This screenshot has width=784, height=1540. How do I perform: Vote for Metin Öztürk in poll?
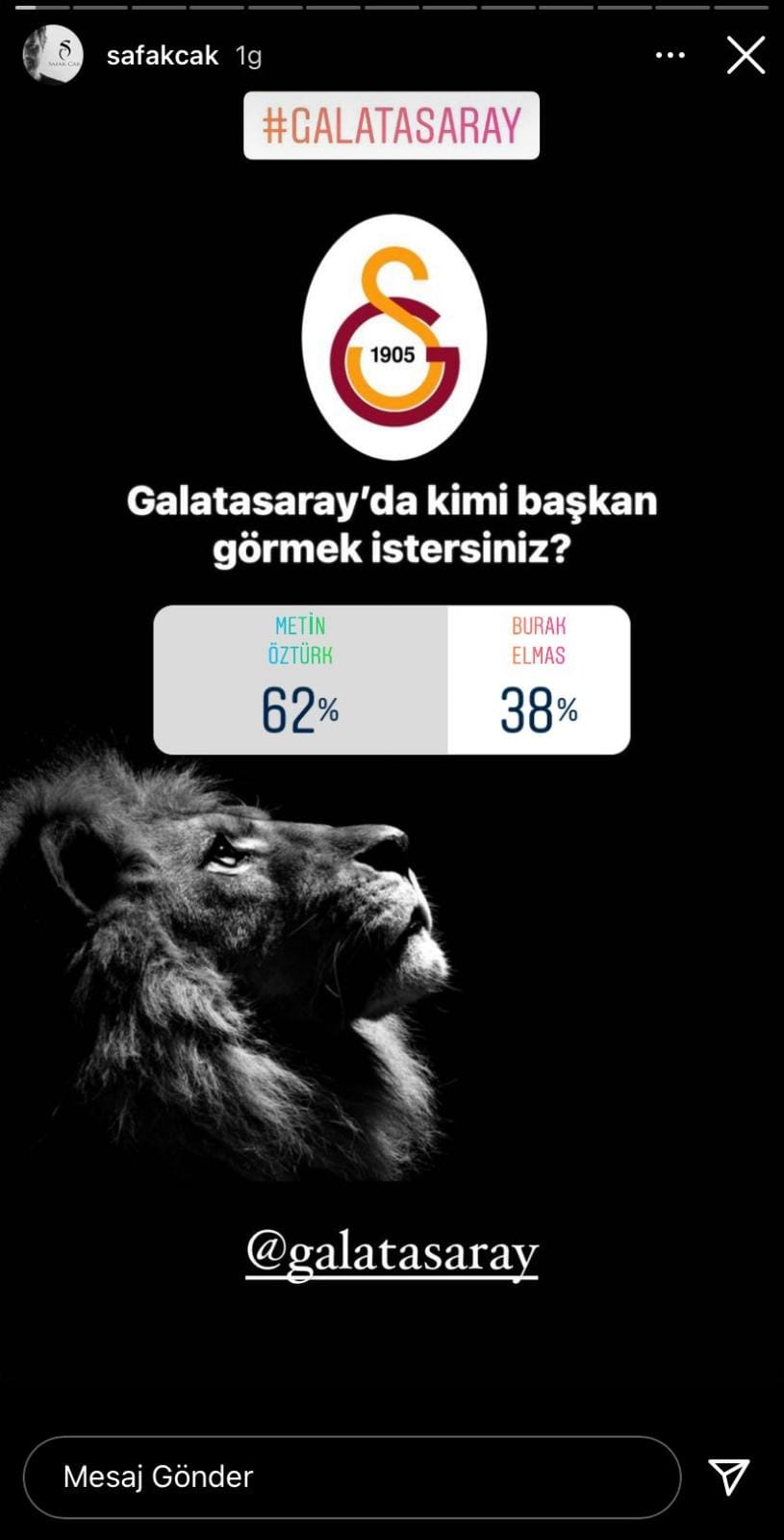click(300, 680)
